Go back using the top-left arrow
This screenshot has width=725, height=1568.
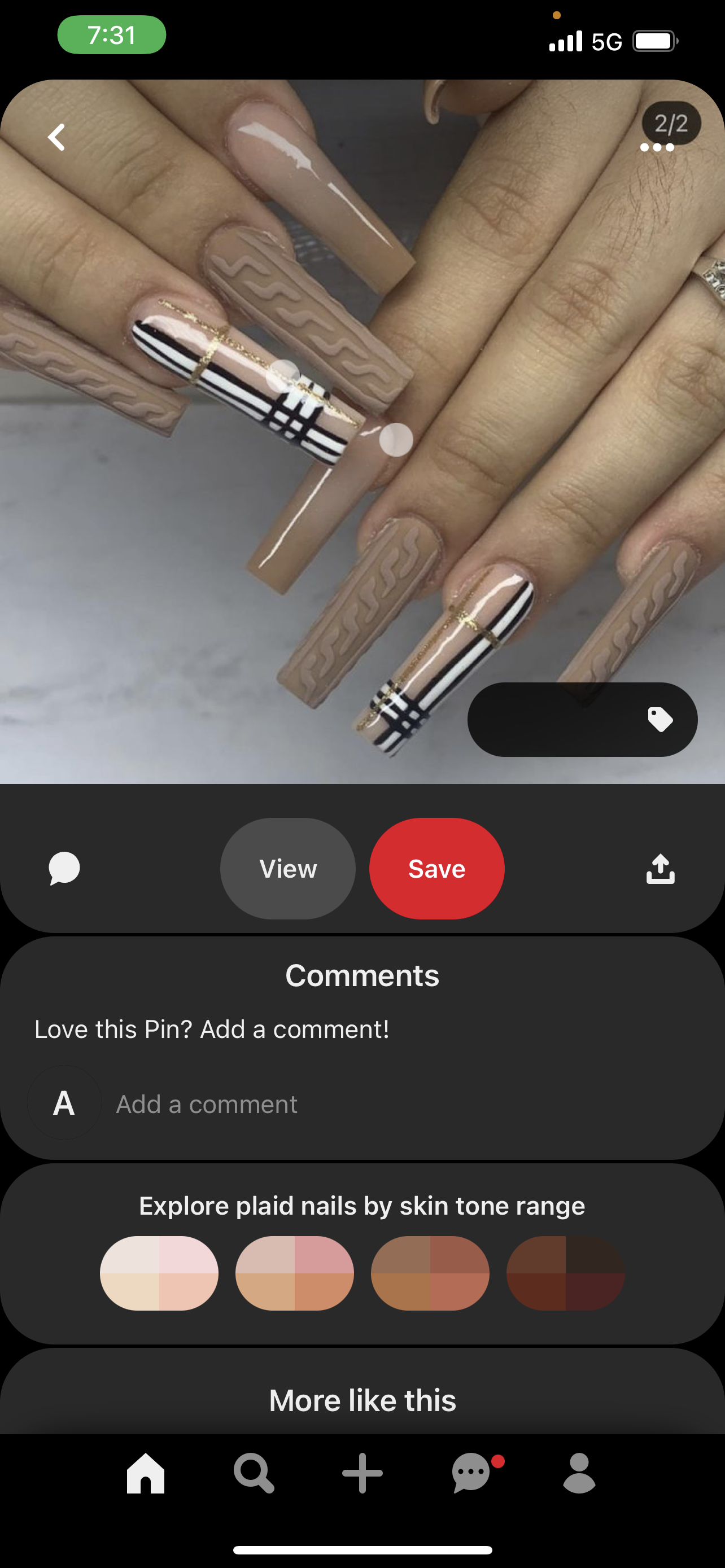(x=56, y=138)
